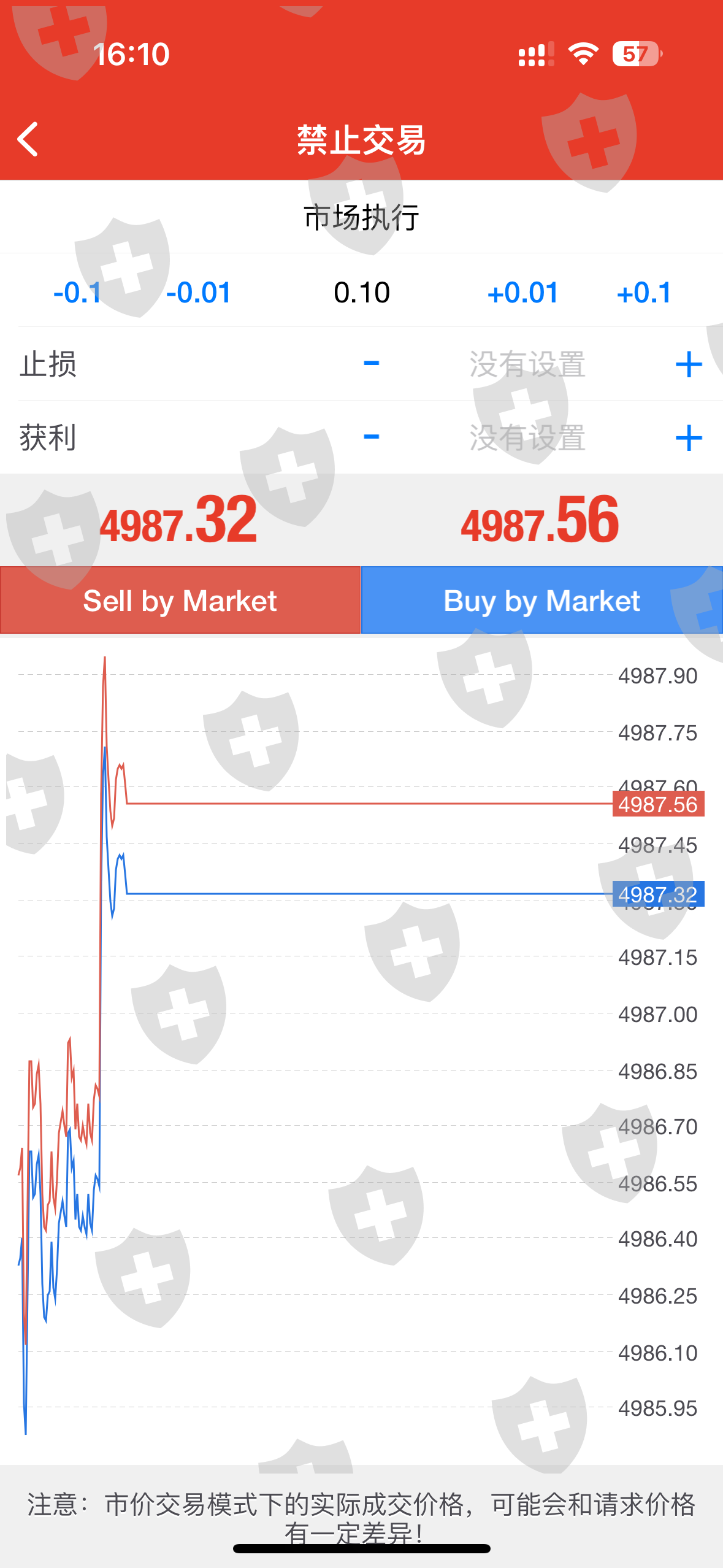The image size is (723, 1568).
Task: Increase volume by 0.01
Action: (522, 293)
